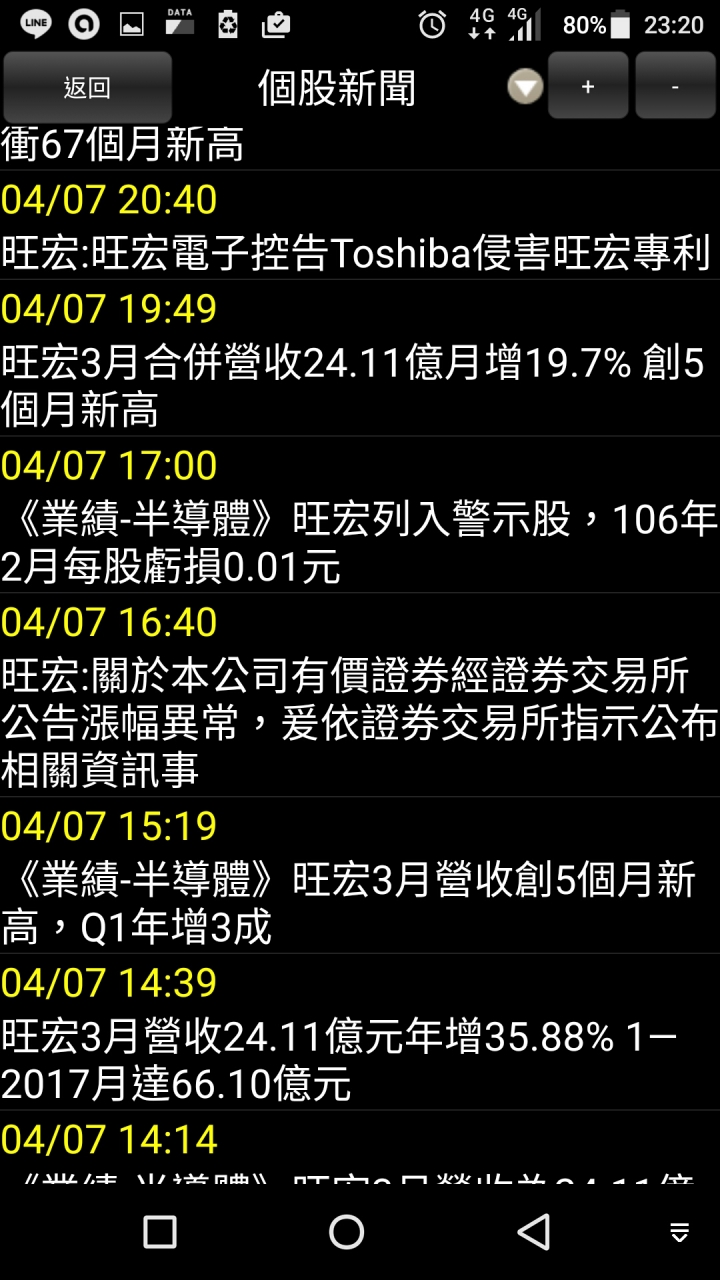720x1280 pixels.
Task: Select the 14:39 年增35.88% revenue news
Action: 360,1060
